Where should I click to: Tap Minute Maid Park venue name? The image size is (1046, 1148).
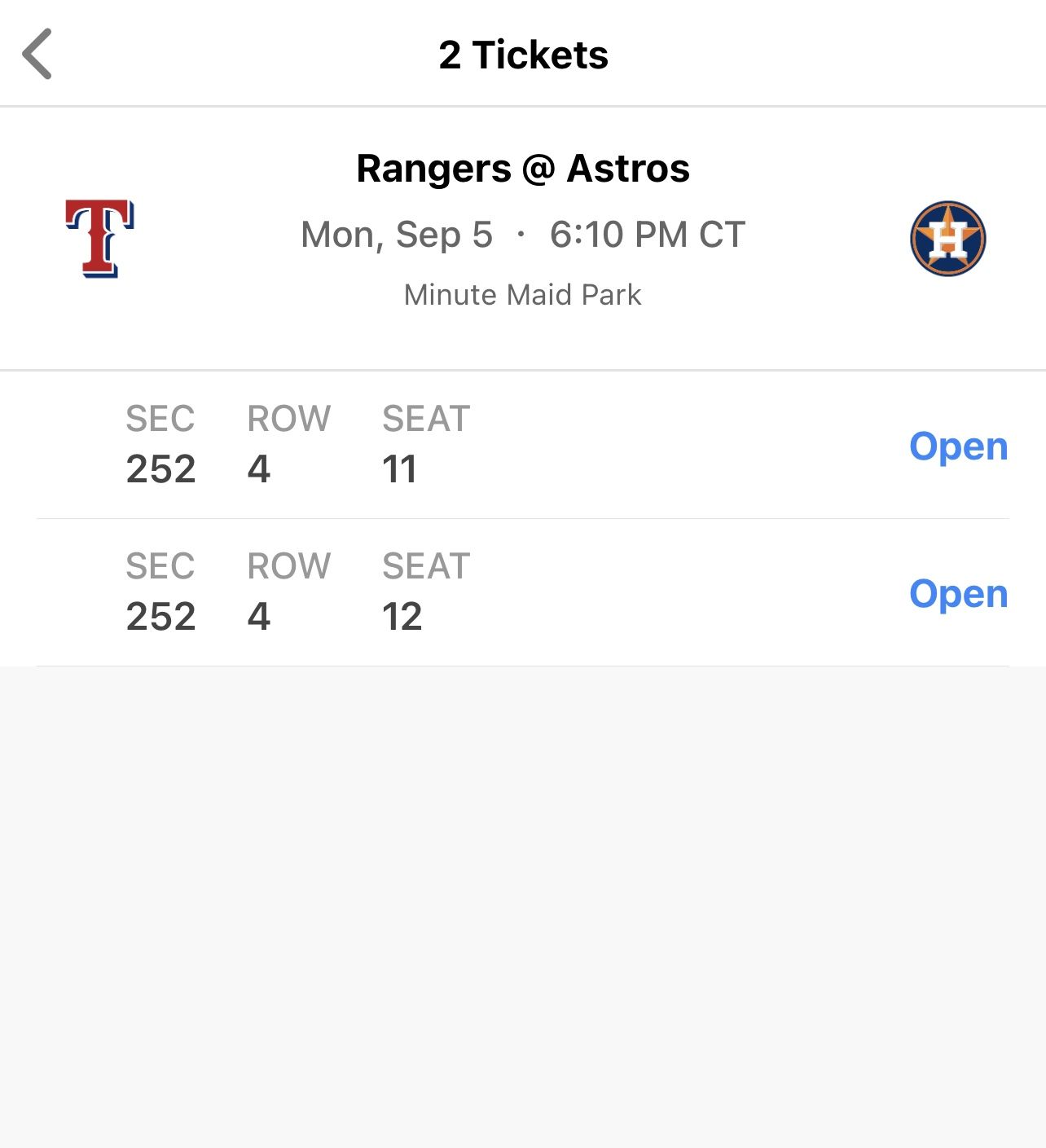[x=522, y=295]
